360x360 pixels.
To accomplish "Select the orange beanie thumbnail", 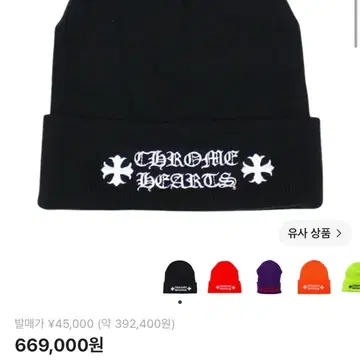I will pos(314,277).
